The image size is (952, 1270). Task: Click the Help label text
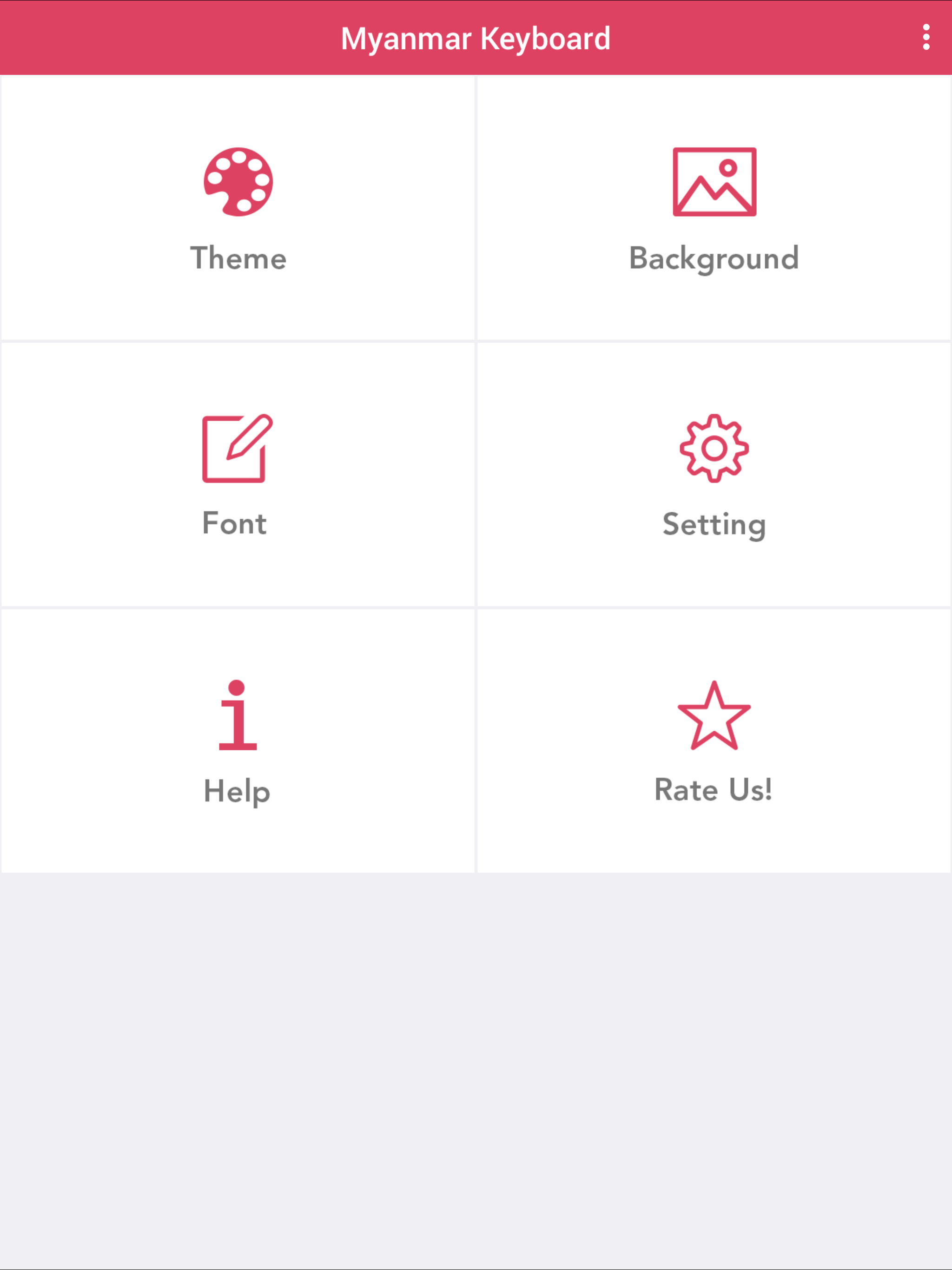point(236,792)
